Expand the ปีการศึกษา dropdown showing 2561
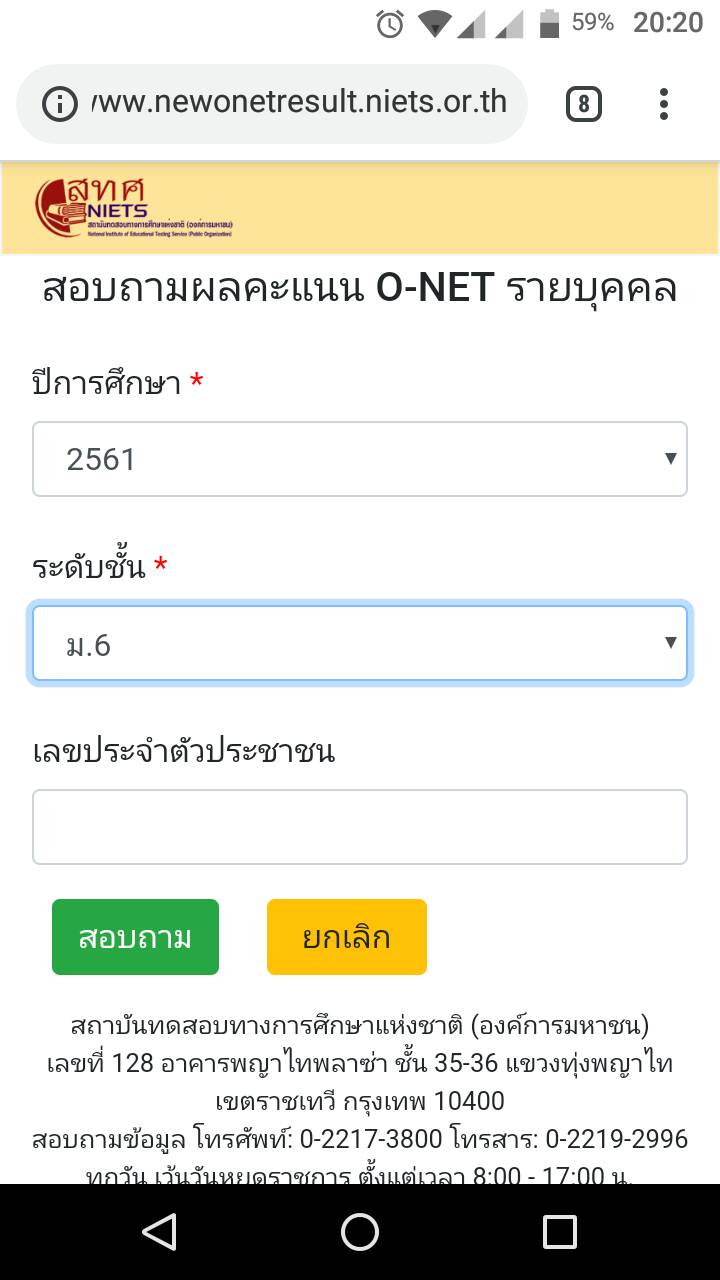 point(360,459)
